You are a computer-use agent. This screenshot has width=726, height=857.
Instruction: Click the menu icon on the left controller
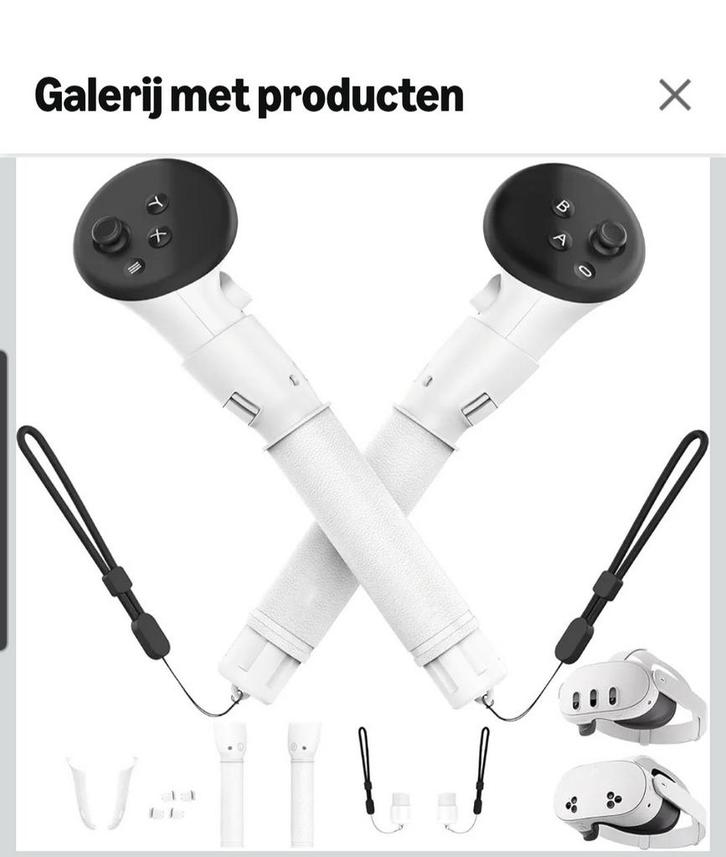[135, 267]
